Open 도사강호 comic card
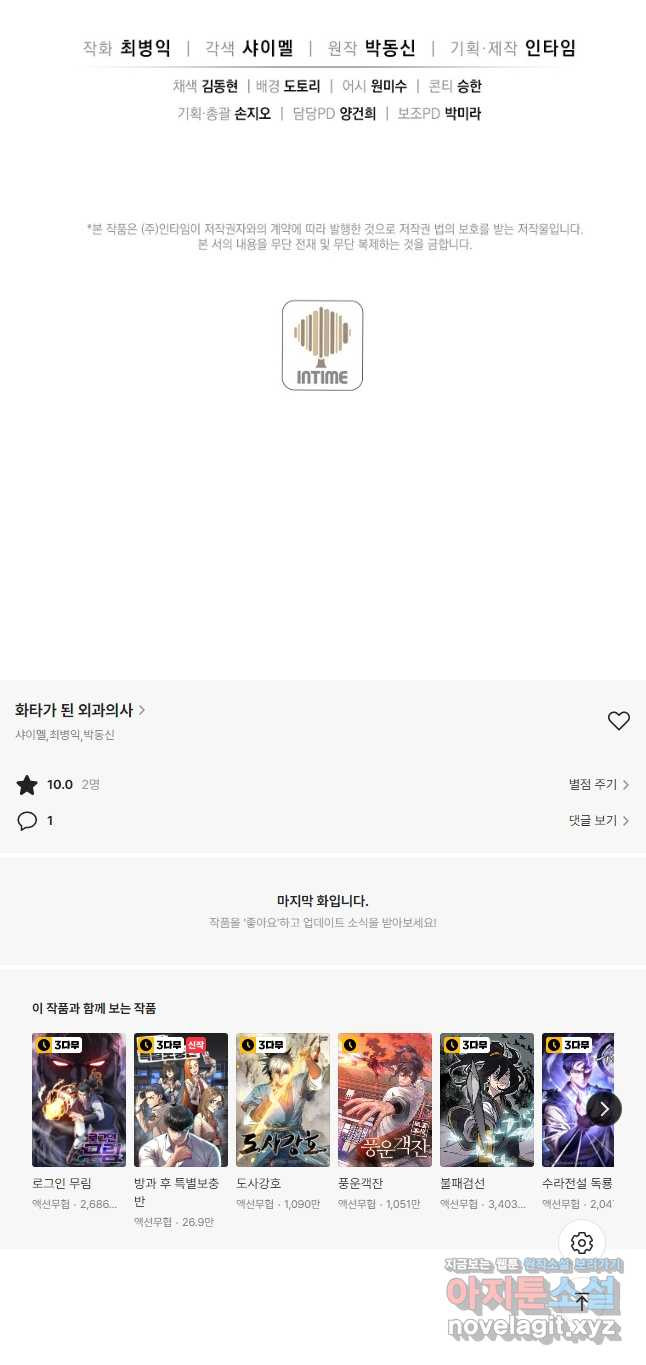This screenshot has width=646, height=1365. (x=283, y=1100)
